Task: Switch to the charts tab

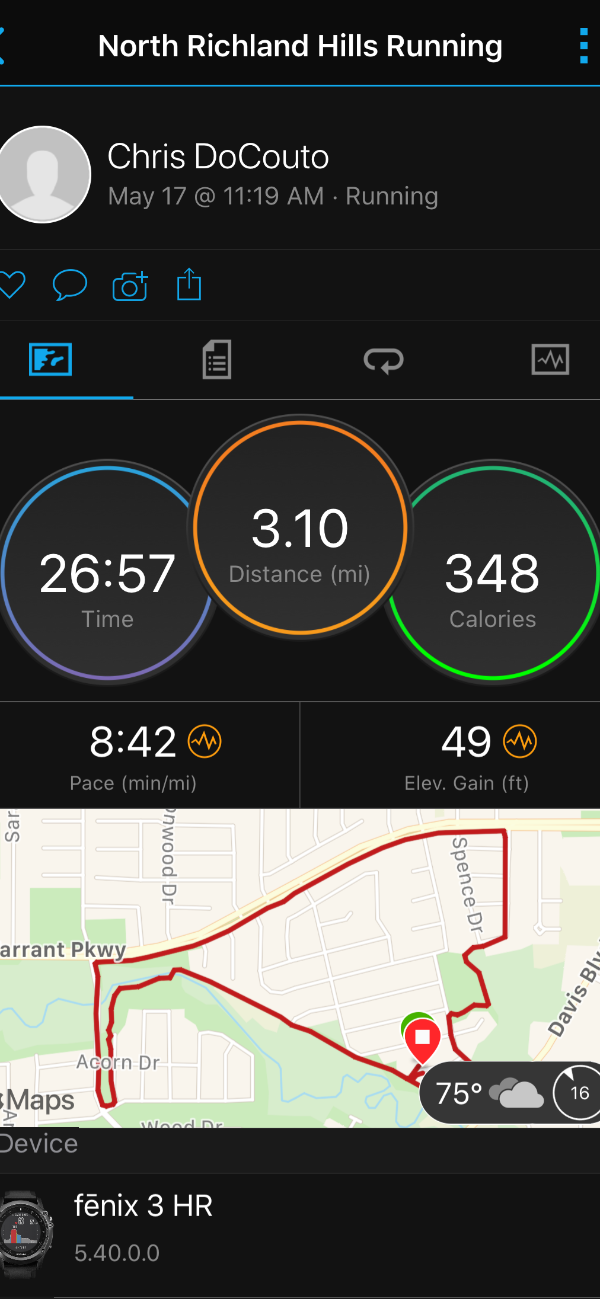Action: 550,359
